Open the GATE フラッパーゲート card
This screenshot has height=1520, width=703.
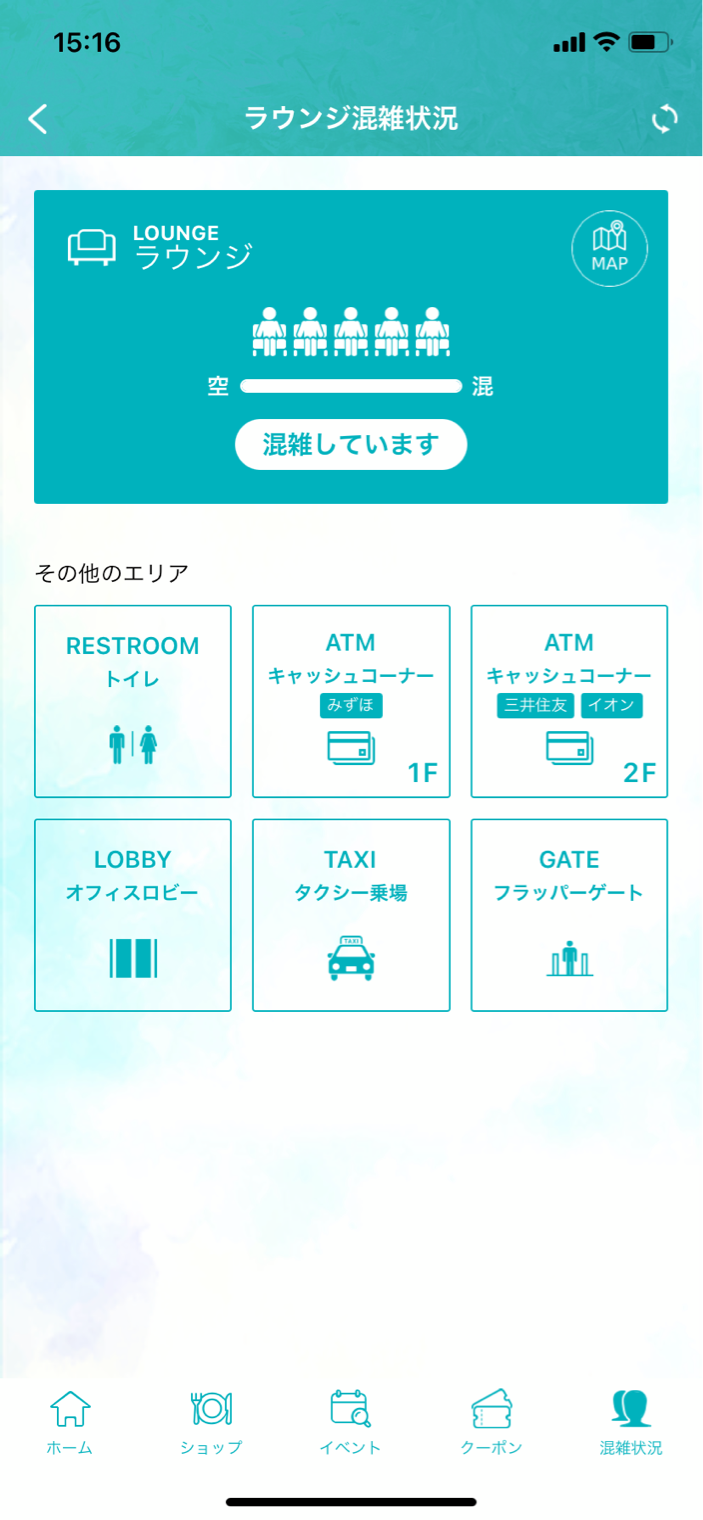point(569,915)
